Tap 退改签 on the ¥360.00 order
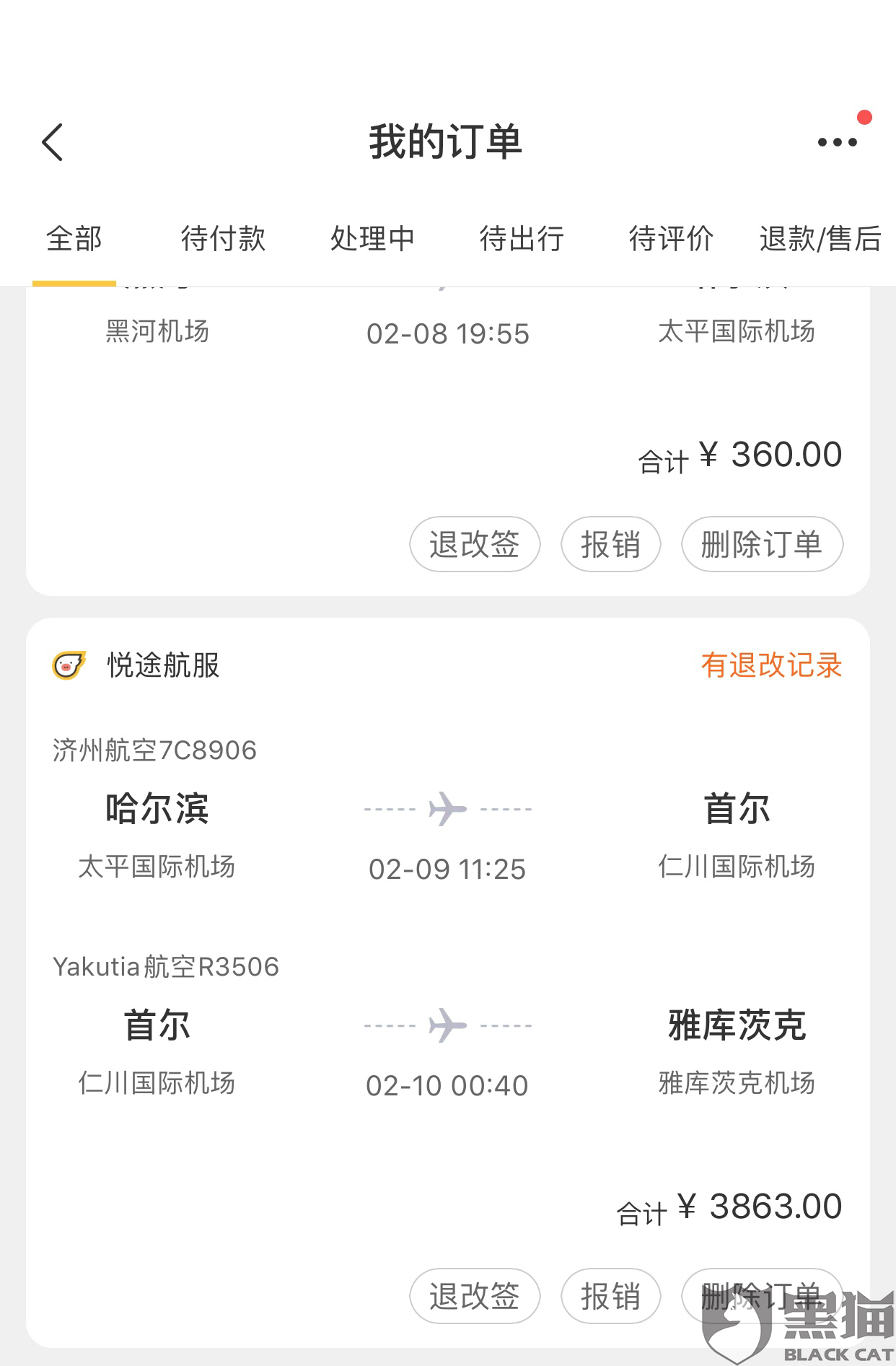This screenshot has width=896, height=1366. [x=475, y=544]
